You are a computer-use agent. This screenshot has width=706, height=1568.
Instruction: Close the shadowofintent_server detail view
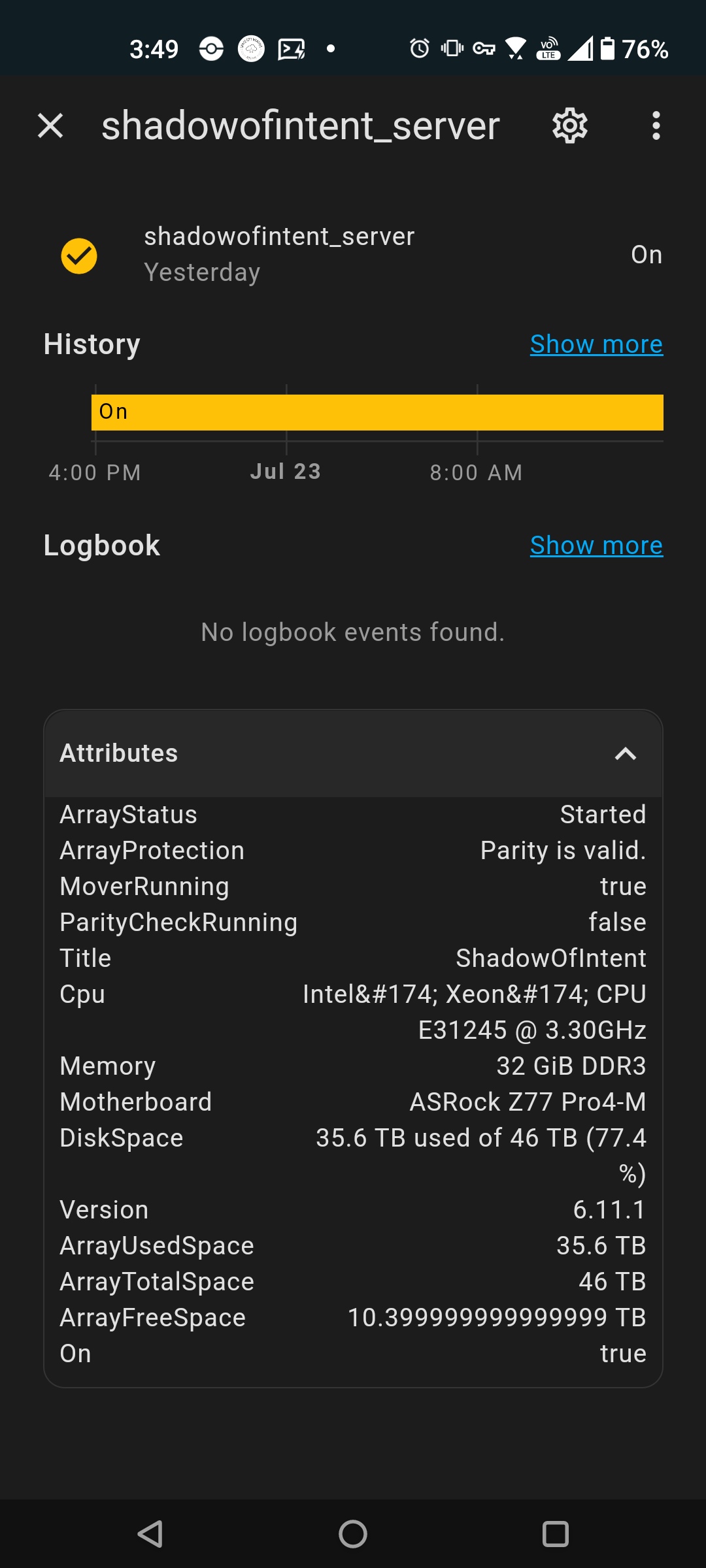click(x=51, y=125)
